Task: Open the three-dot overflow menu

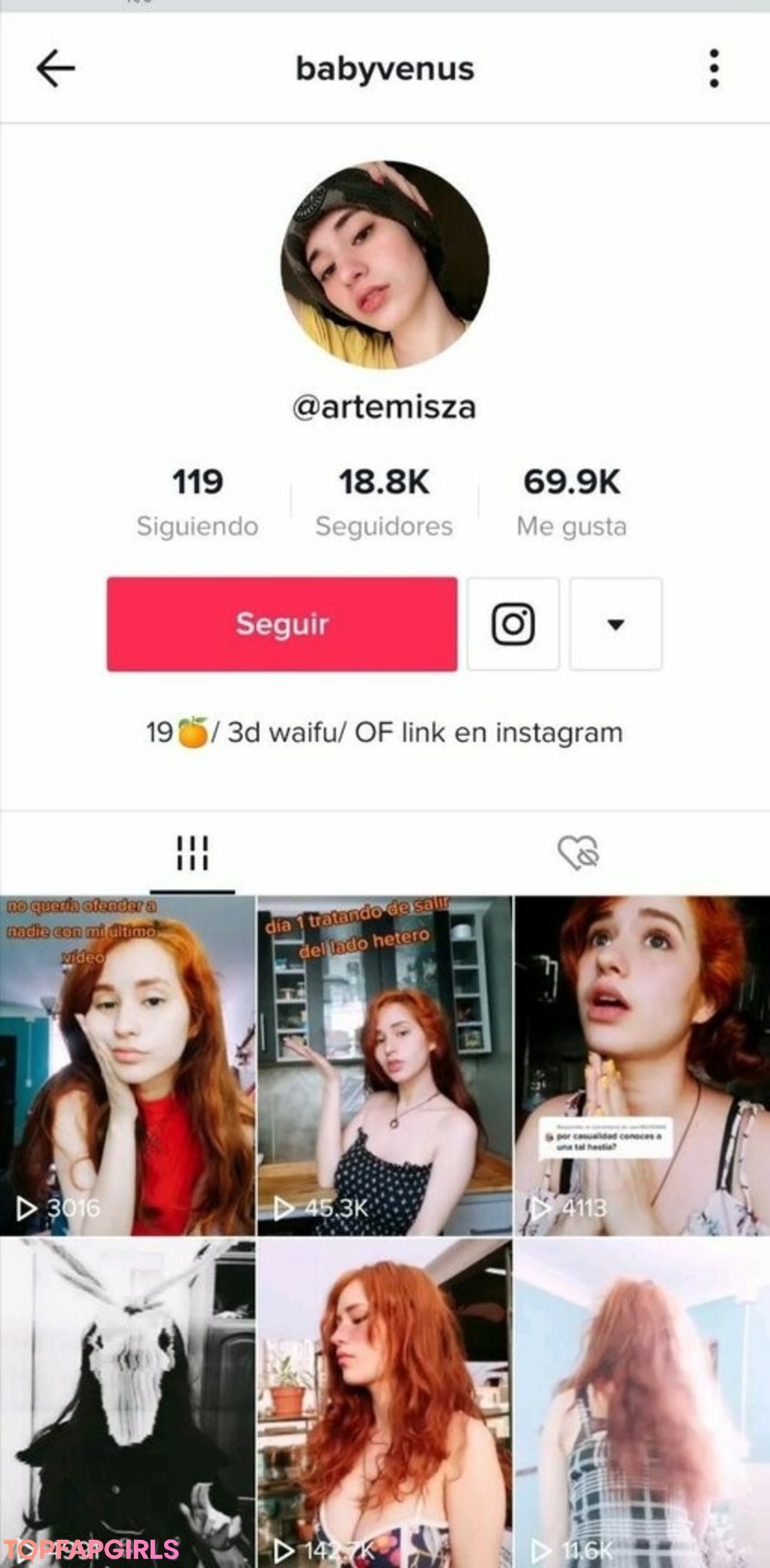Action: pos(714,68)
